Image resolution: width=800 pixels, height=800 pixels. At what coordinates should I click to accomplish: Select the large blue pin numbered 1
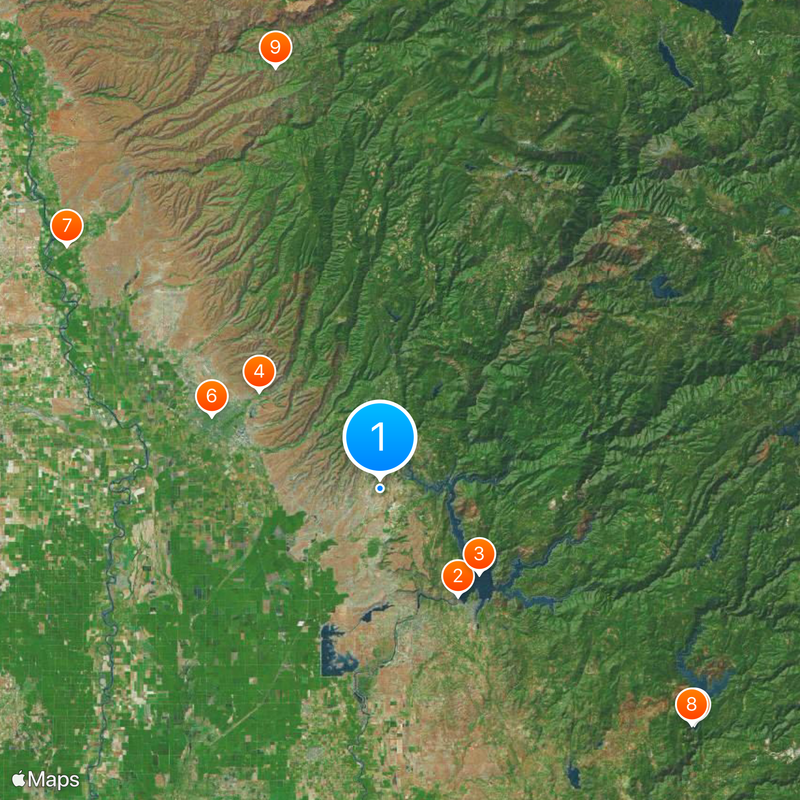click(x=379, y=436)
